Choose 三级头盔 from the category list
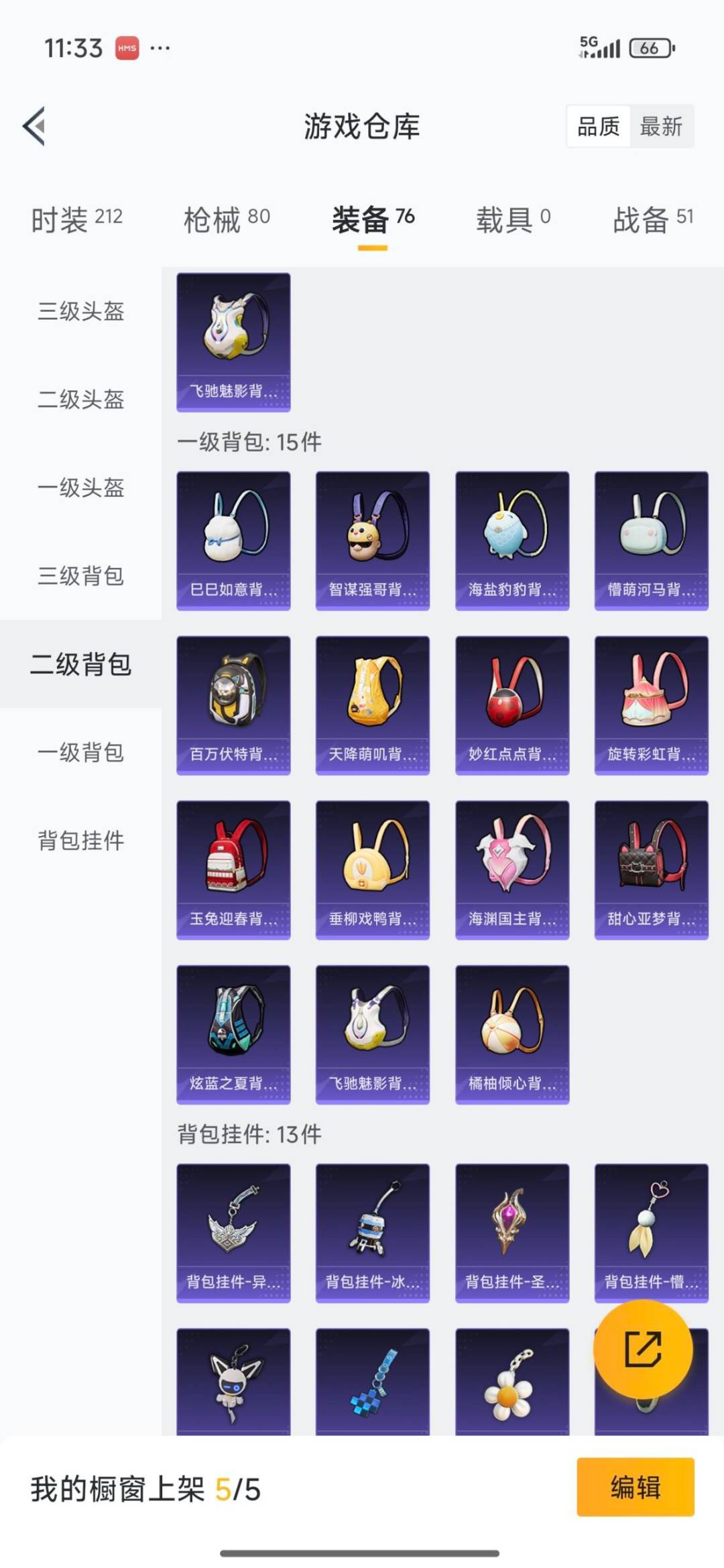This screenshot has height=1568, width=724. click(79, 312)
